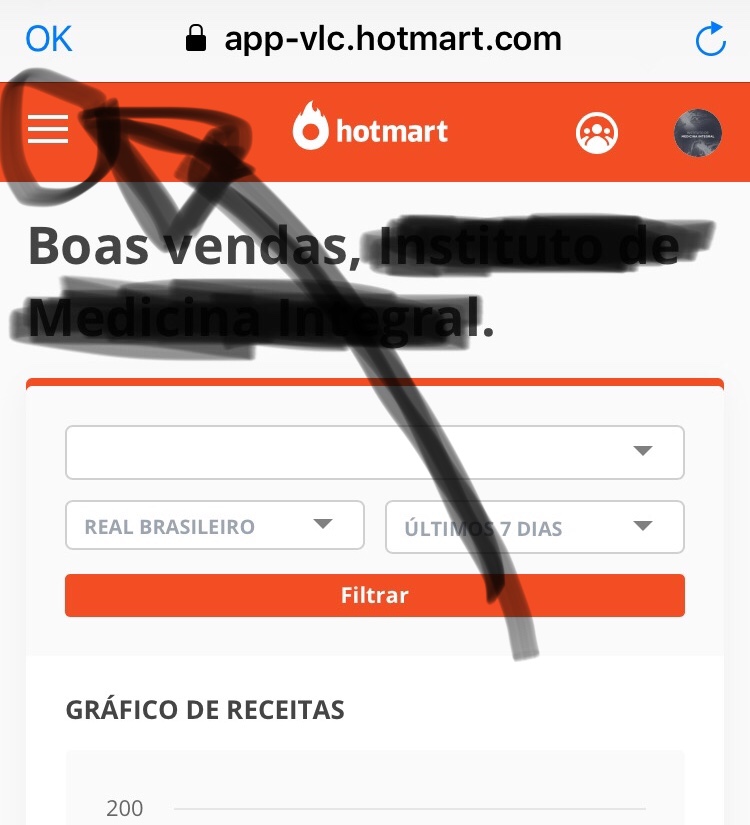This screenshot has width=750, height=825.
Task: Tap OK in the browser bar
Action: [x=49, y=39]
